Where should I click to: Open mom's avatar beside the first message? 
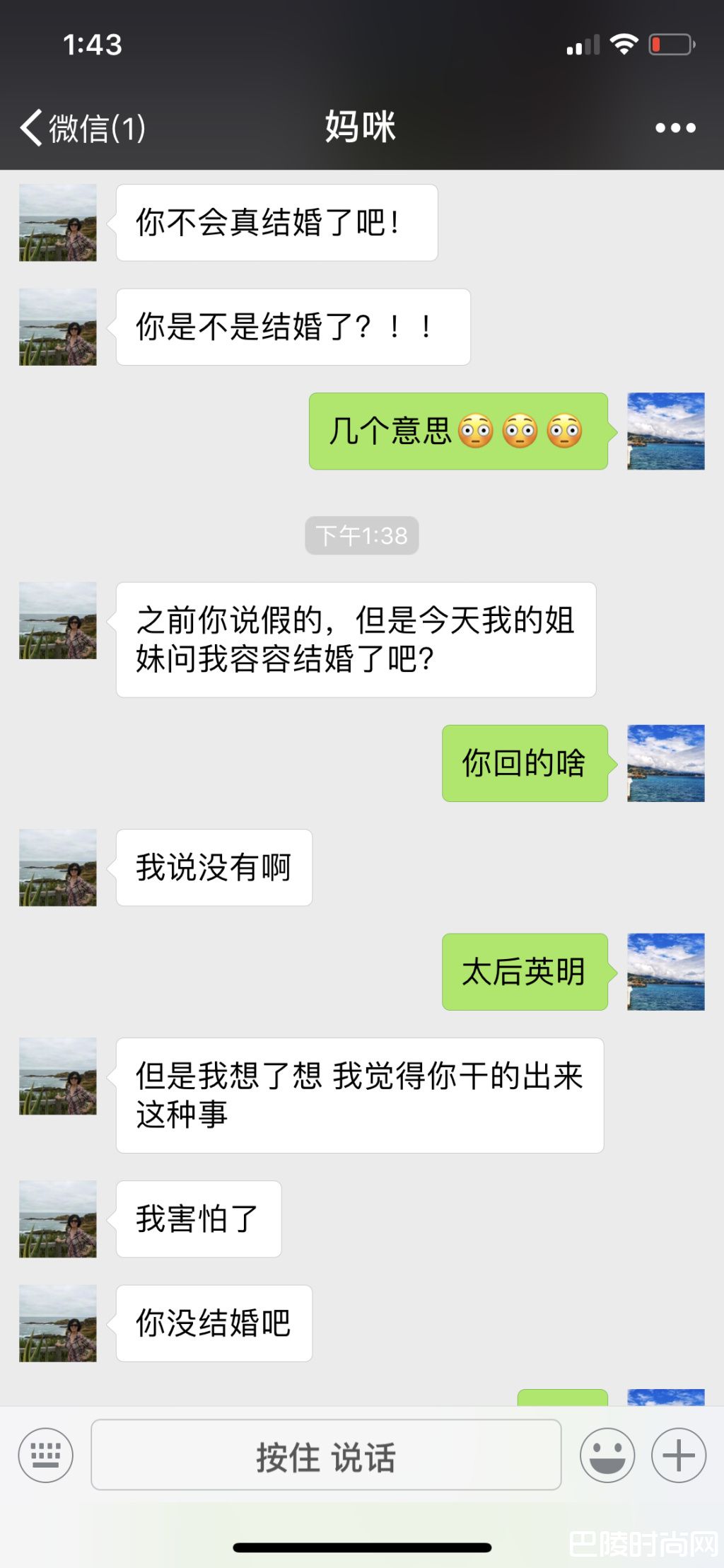[57, 223]
